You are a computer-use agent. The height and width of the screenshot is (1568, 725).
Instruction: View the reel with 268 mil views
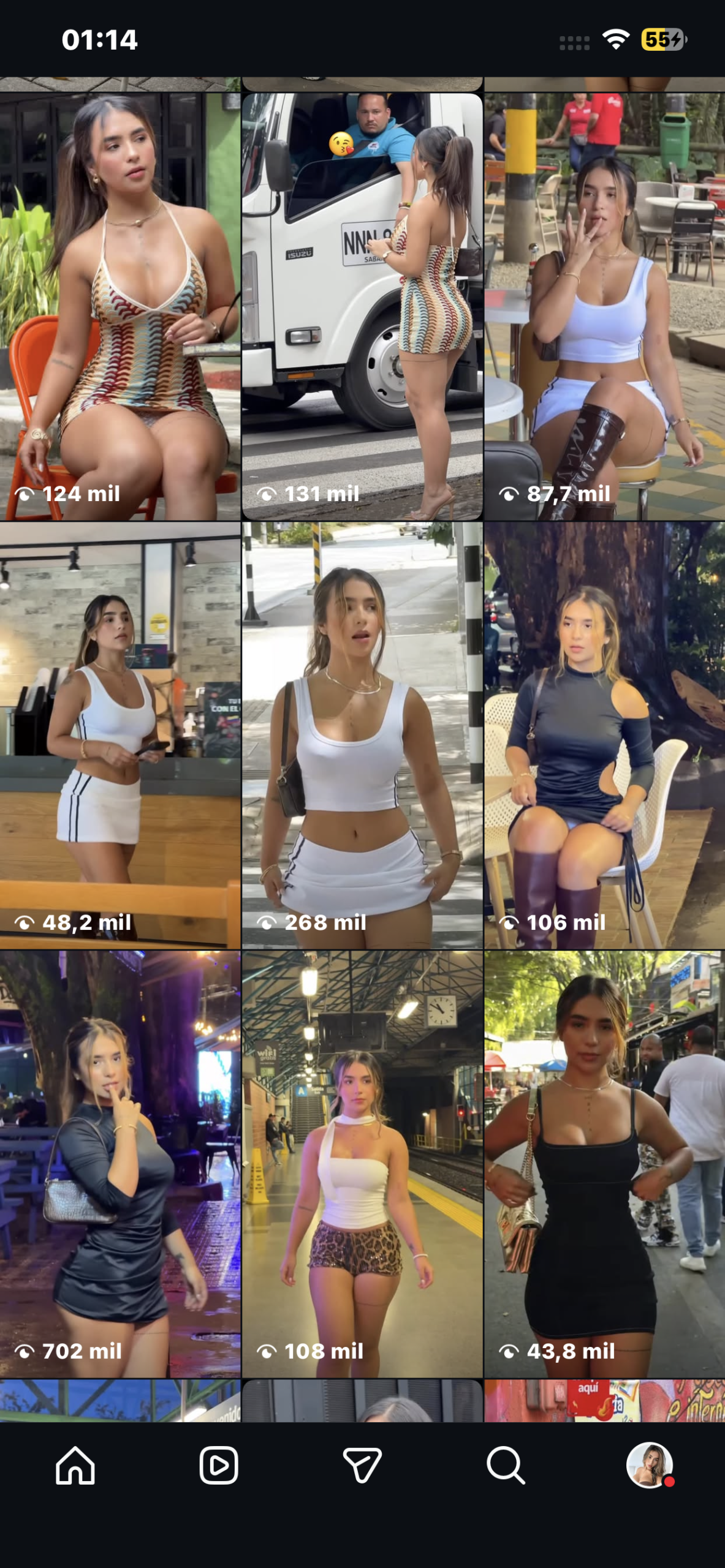(362, 735)
